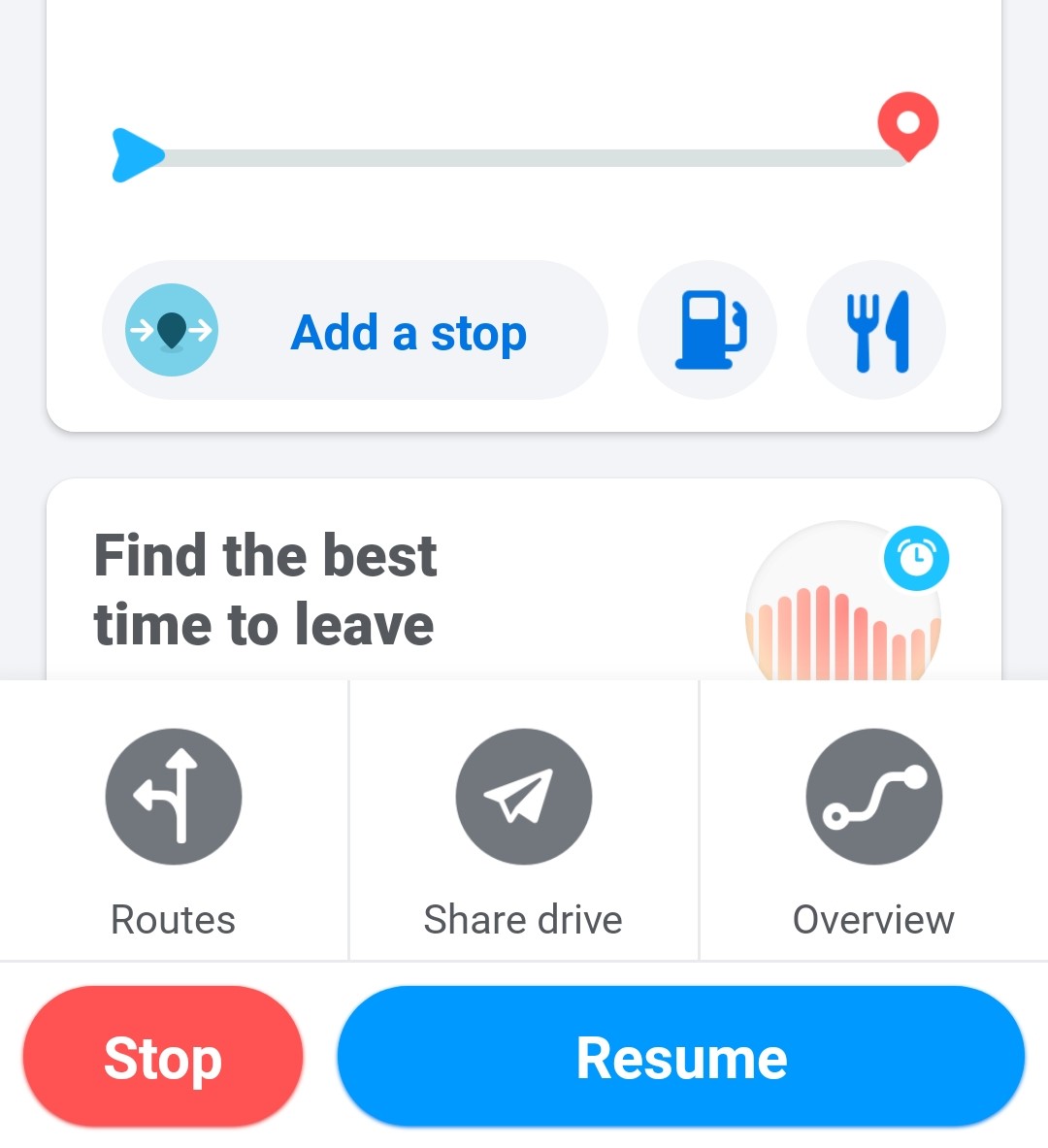
Task: Tap the red destination pin marker
Action: tap(908, 126)
